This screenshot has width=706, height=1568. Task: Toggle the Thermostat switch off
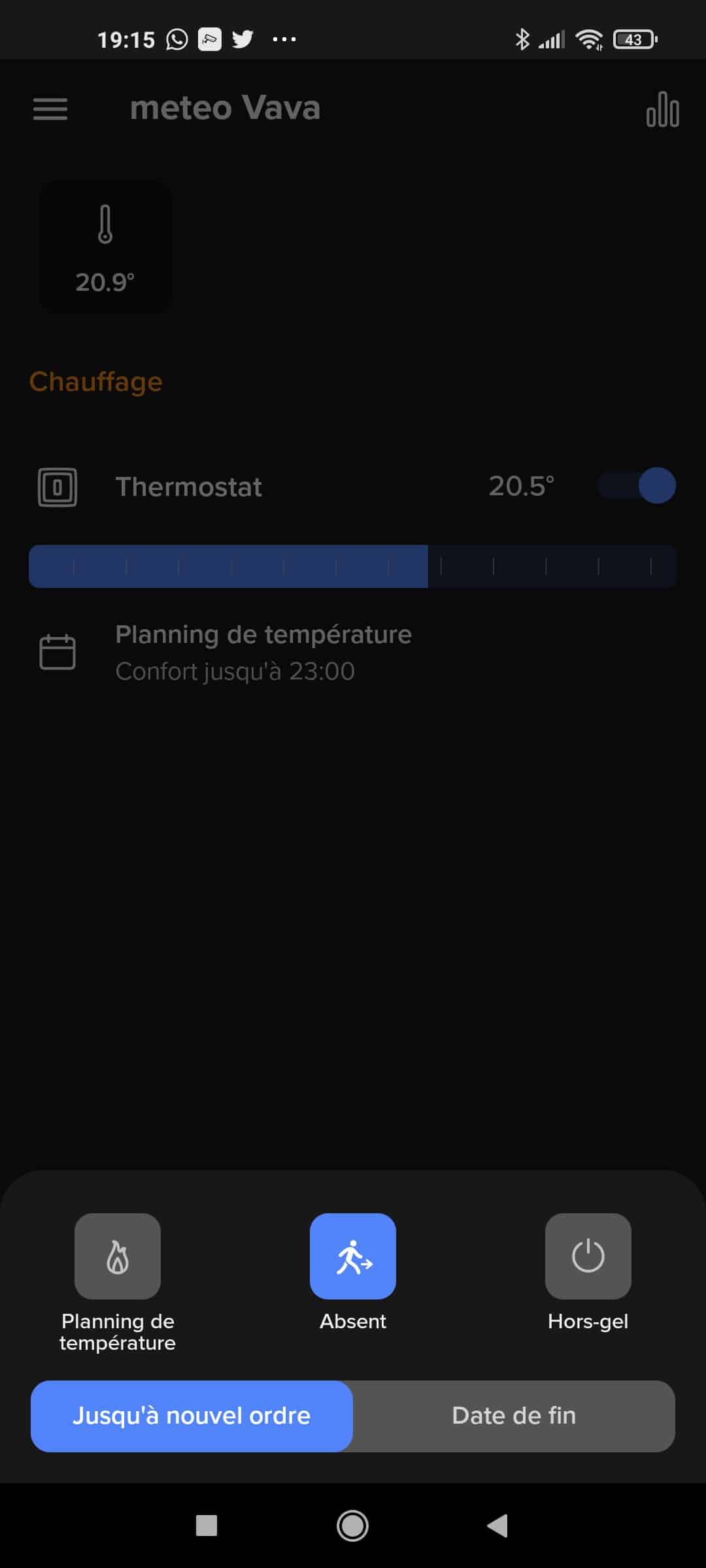pos(637,485)
